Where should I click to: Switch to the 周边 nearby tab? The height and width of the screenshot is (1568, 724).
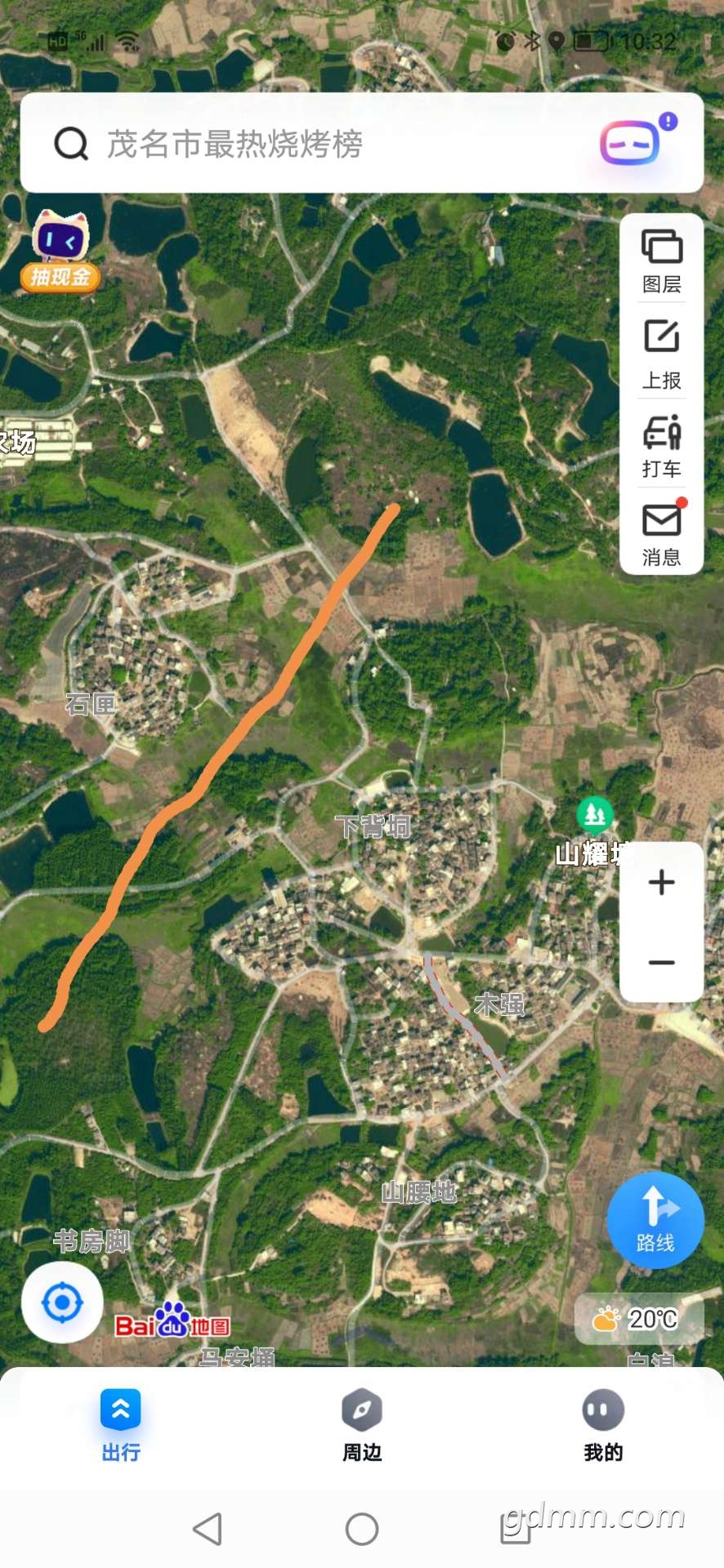click(x=362, y=1424)
